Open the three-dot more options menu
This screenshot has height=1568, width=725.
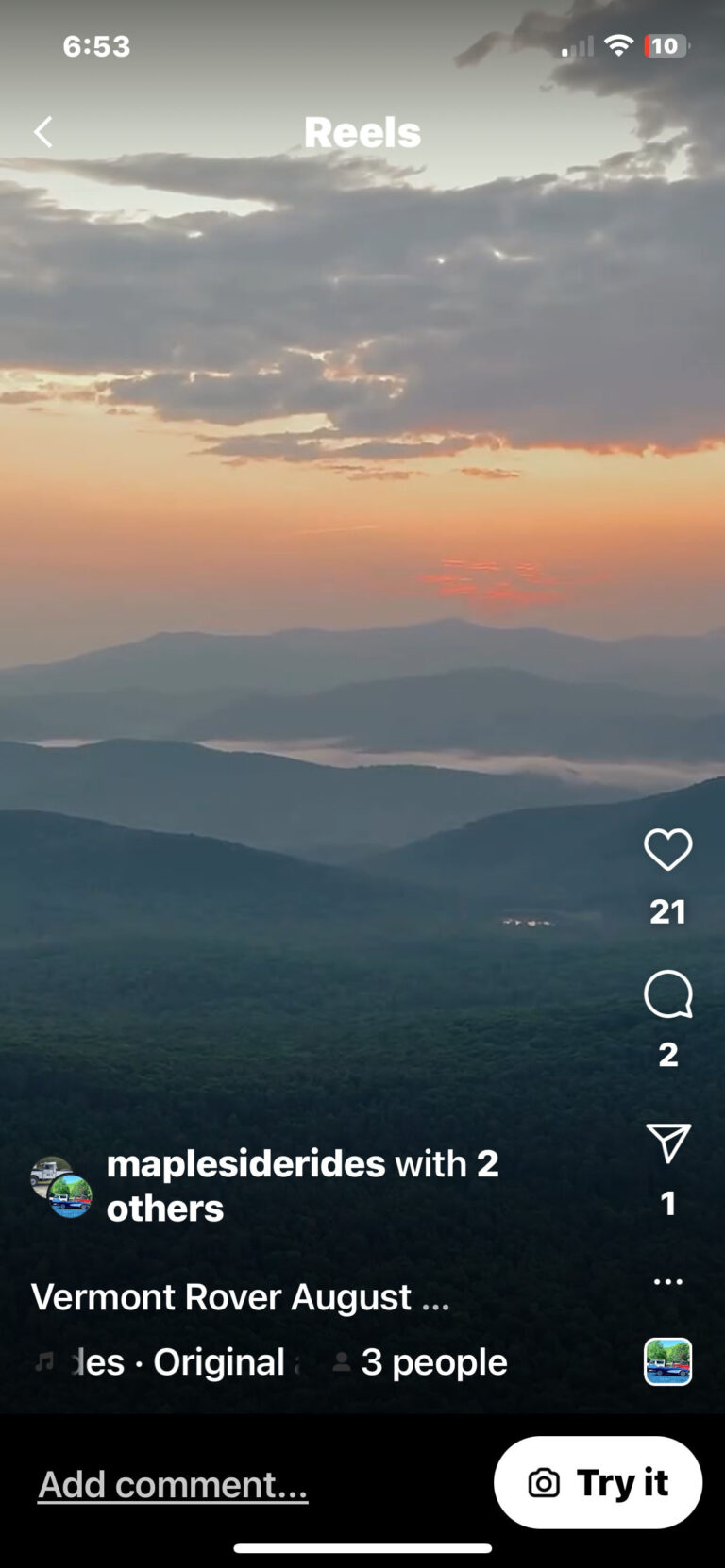(667, 1281)
